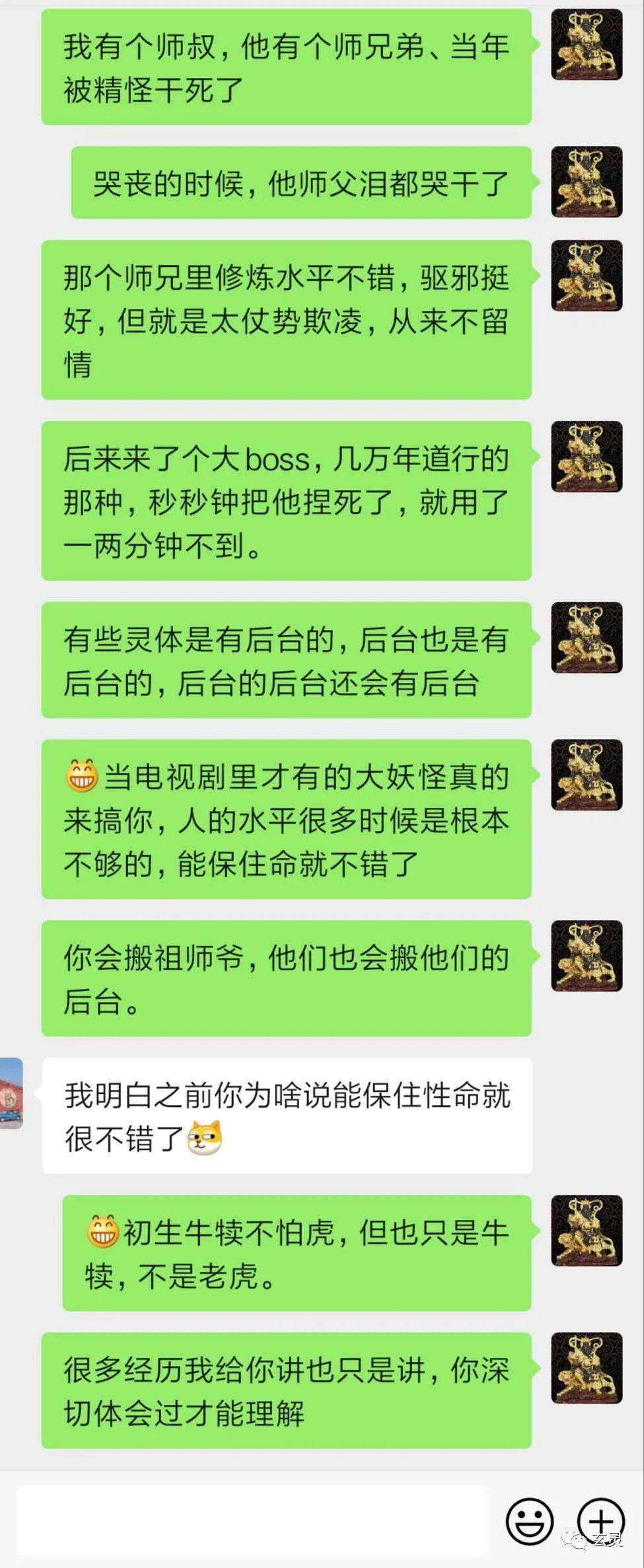Open avatar next to 我有个师叔 message
This screenshot has width=644, height=1568.
tap(587, 45)
